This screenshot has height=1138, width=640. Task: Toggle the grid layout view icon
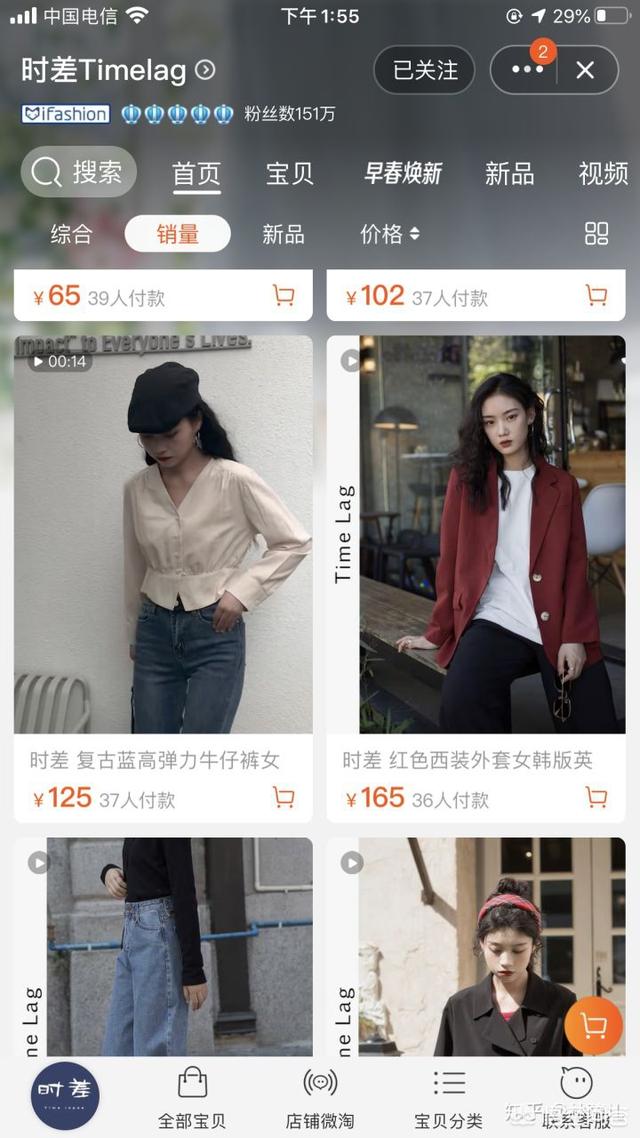[596, 234]
